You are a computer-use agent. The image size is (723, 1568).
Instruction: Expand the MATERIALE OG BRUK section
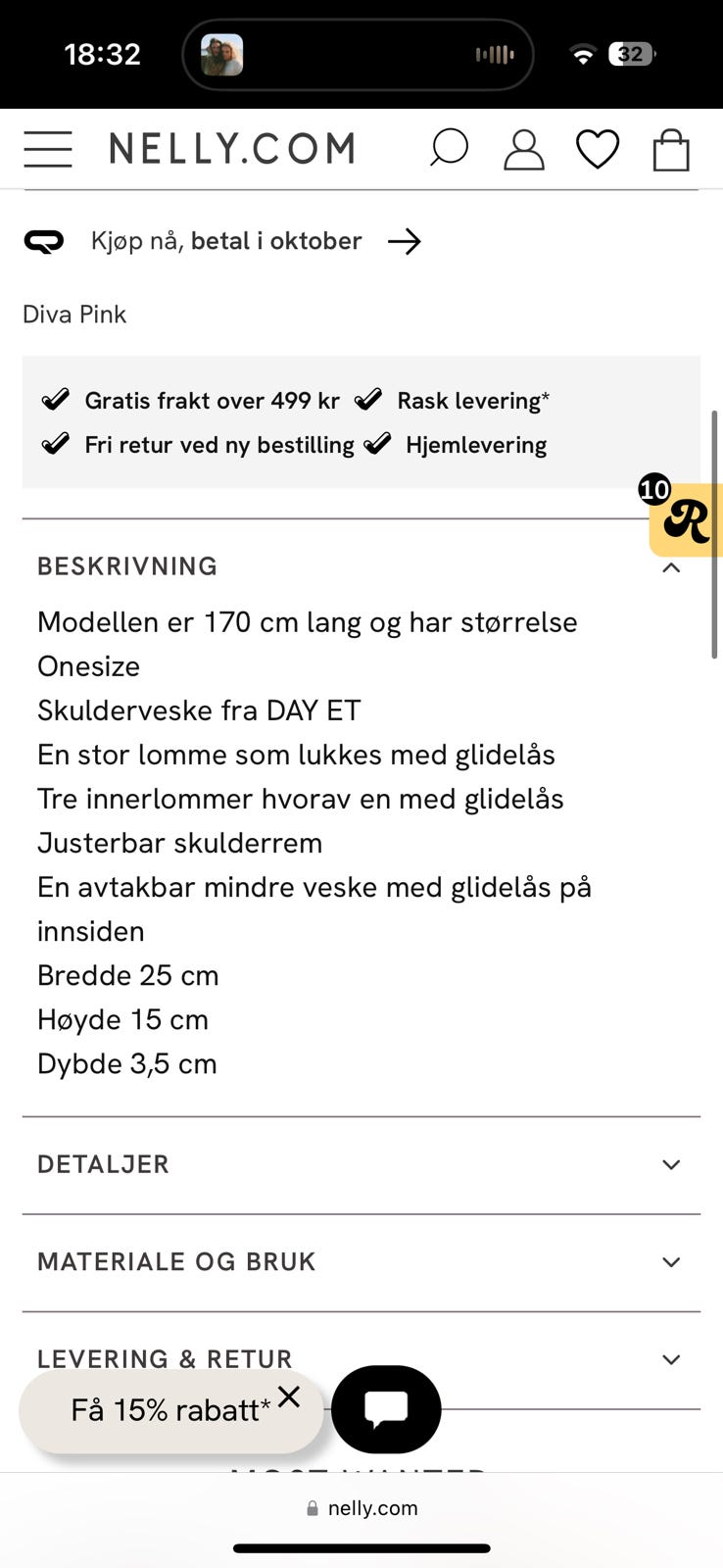click(670, 1262)
